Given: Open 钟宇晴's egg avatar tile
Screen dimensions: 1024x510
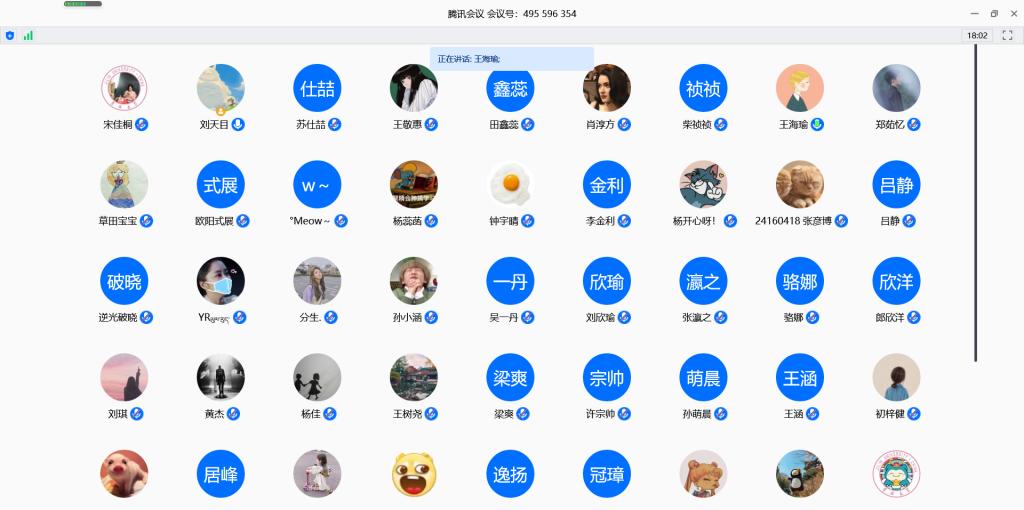Looking at the screenshot, I should [511, 185].
